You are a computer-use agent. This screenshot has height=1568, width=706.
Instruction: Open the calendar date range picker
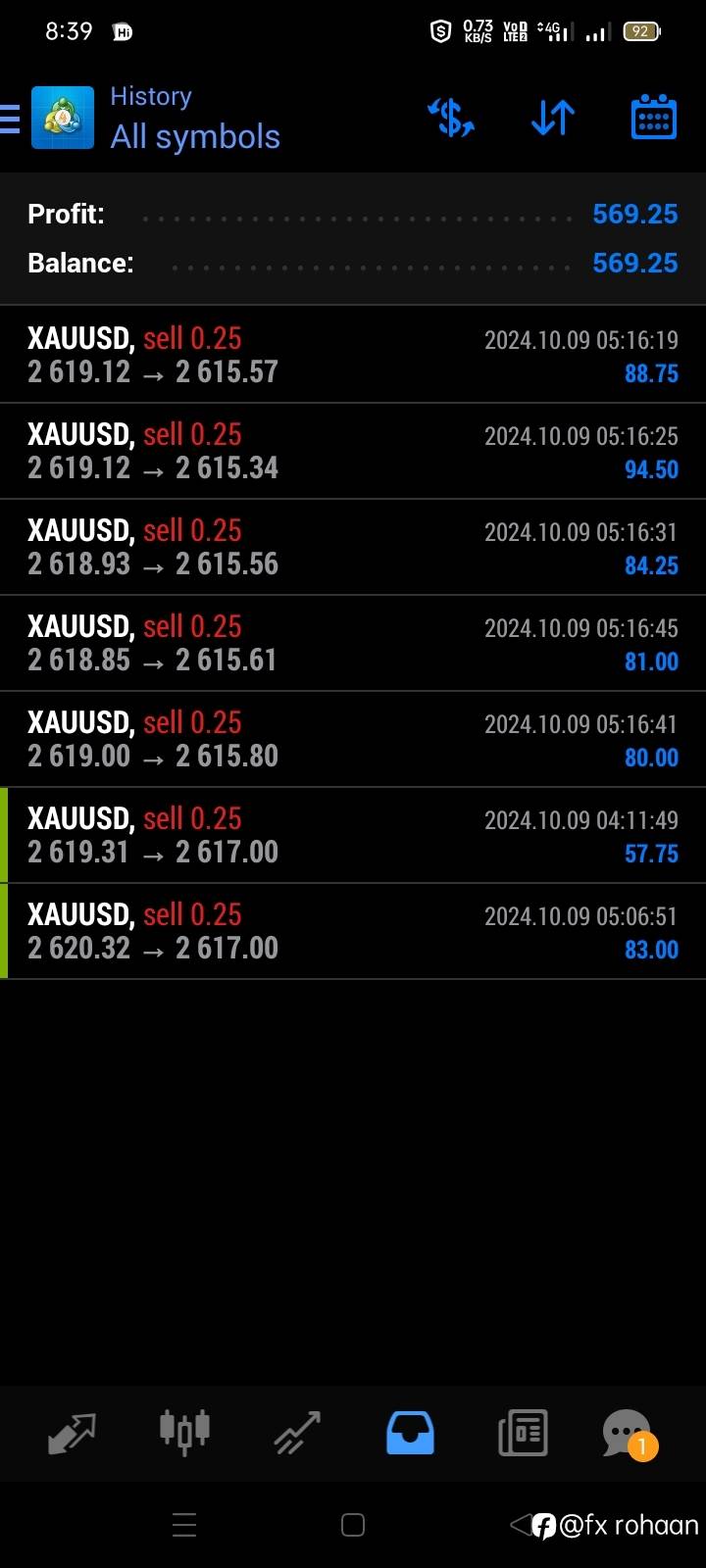pos(653,119)
